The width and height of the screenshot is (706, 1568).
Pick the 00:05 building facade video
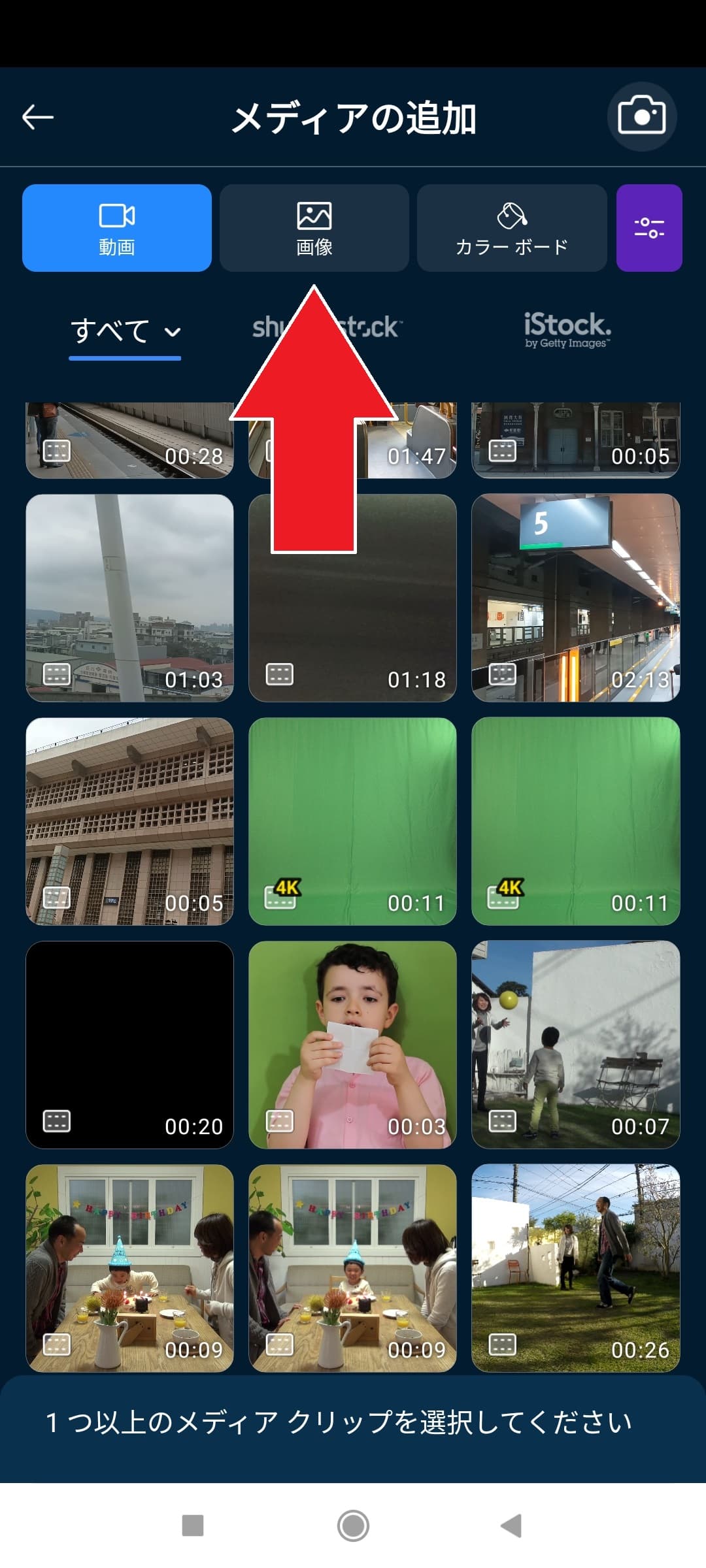129,821
